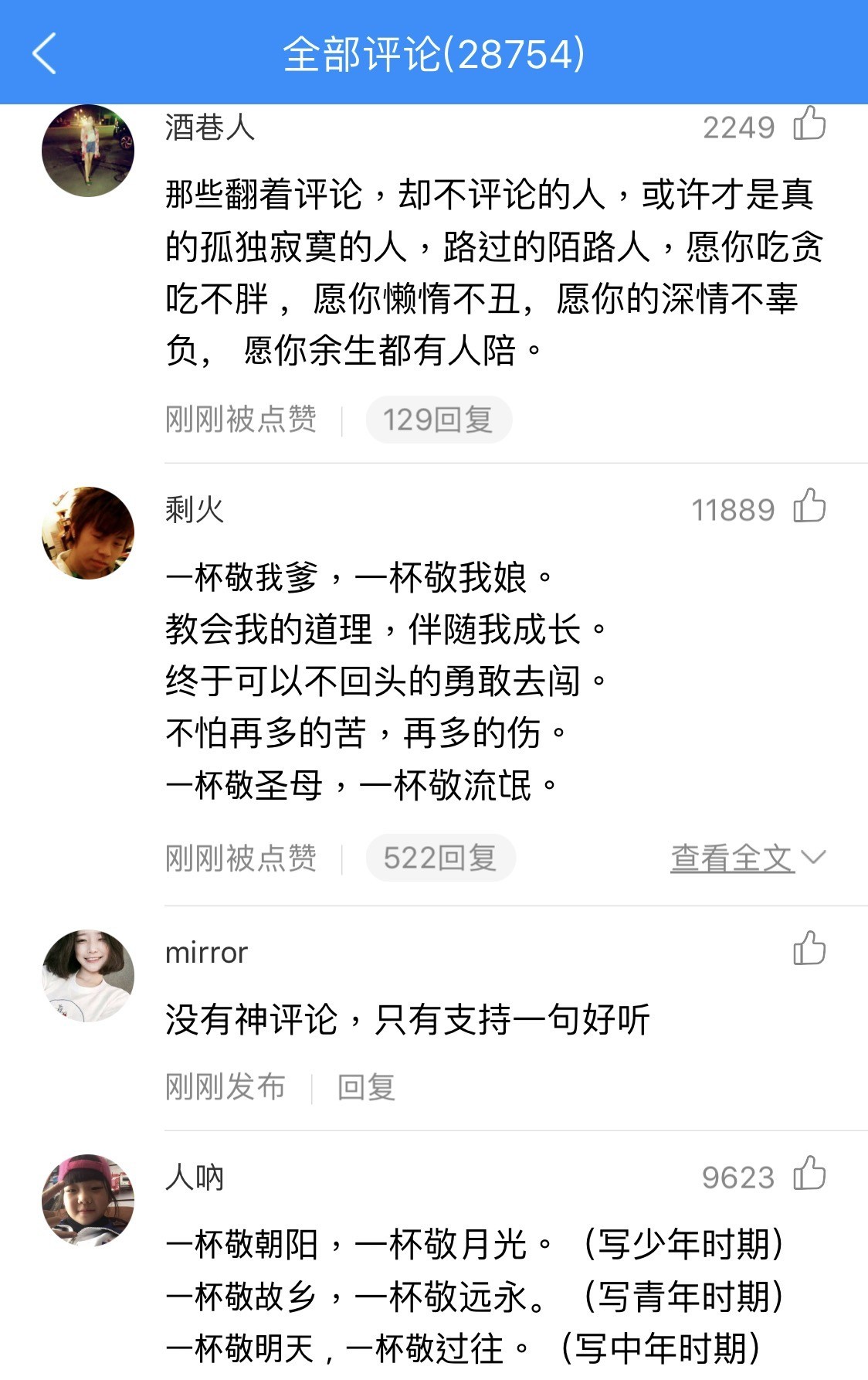Open 剩火's profile avatar
This screenshot has width=868, height=1380.
(87, 533)
